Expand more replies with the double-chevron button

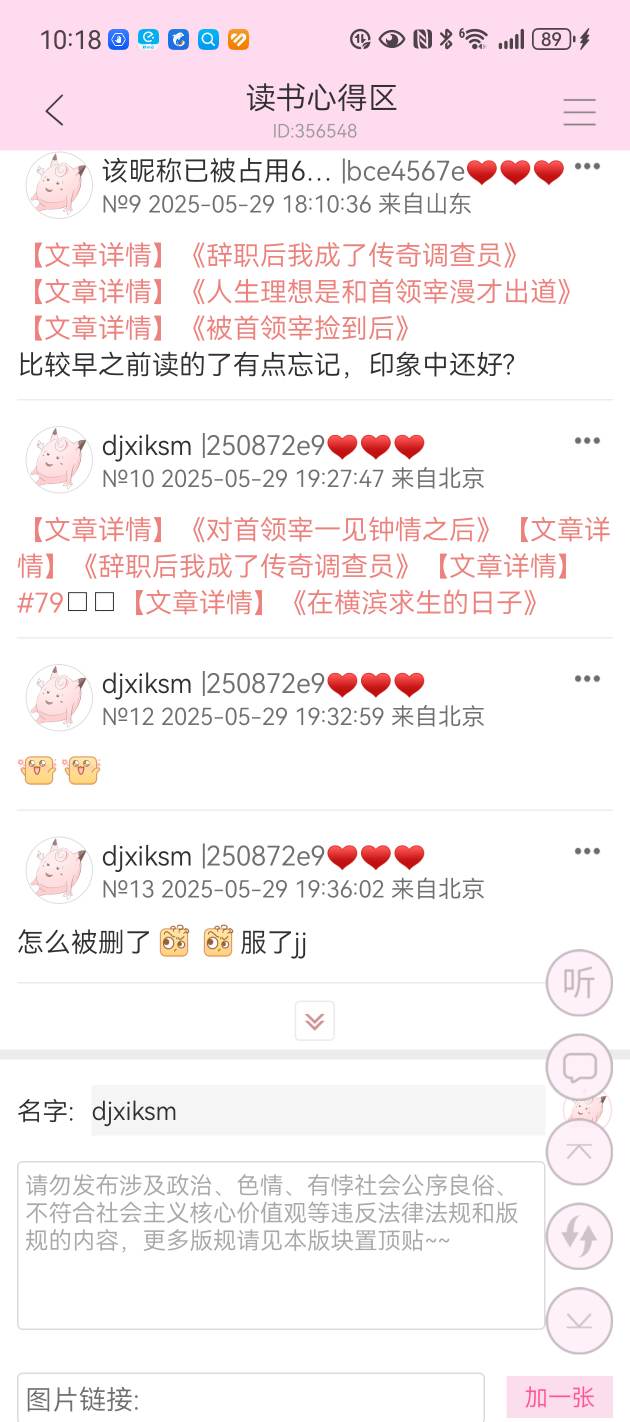(314, 1021)
